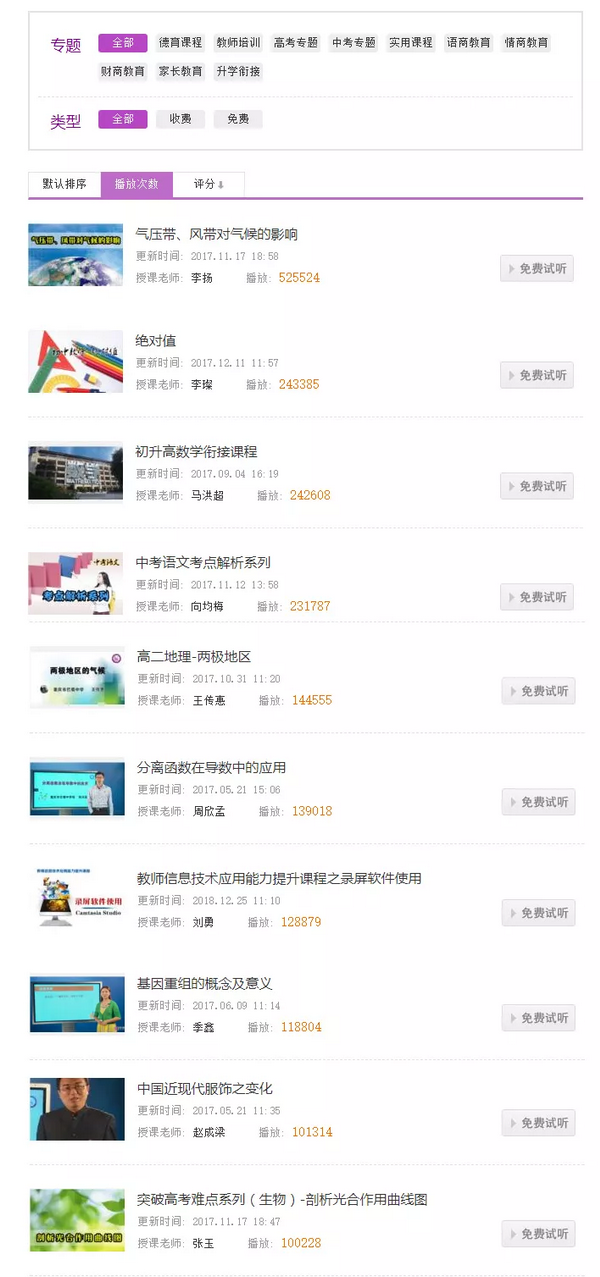Open 高二地理-两极地区 course
The height and width of the screenshot is (1277, 600).
click(x=194, y=657)
